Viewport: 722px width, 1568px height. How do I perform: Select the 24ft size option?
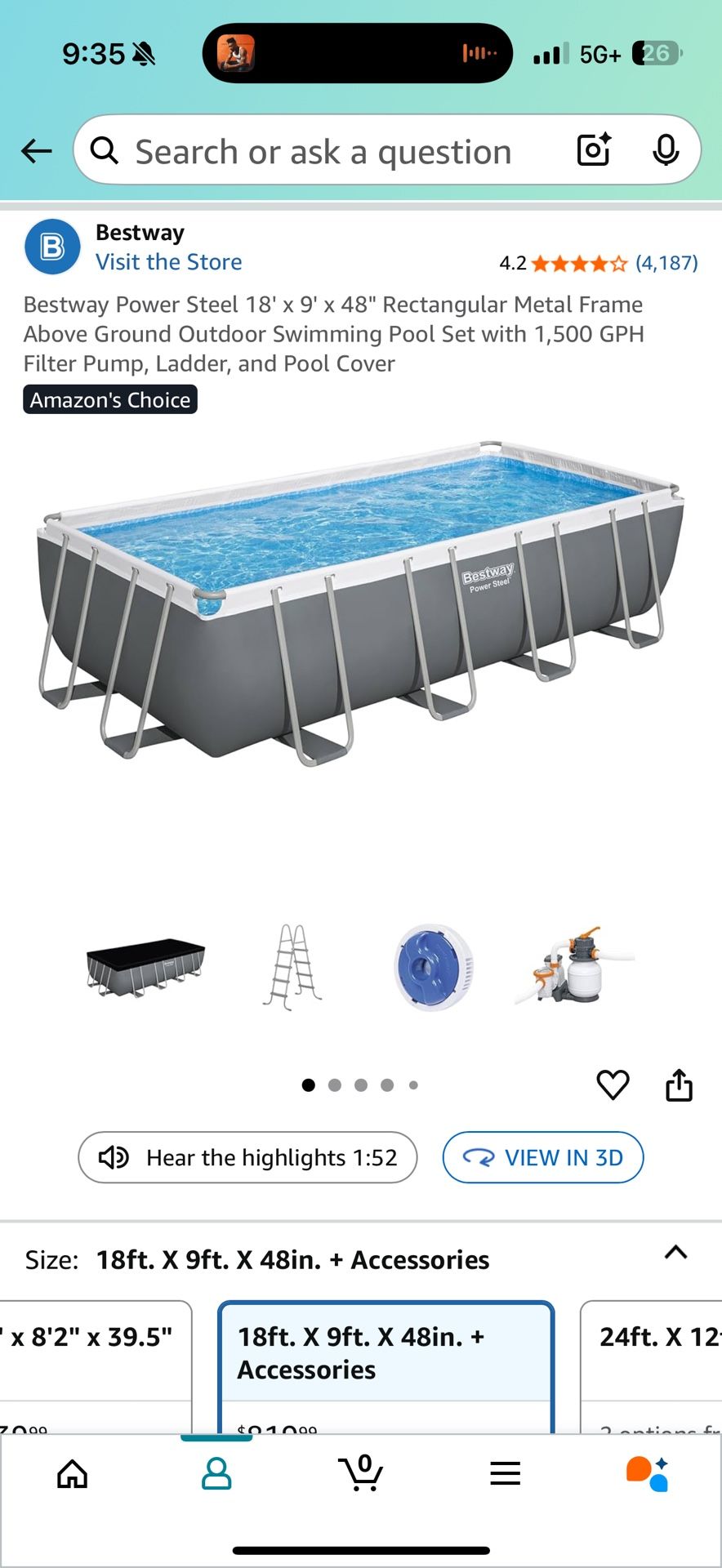pos(653,1356)
